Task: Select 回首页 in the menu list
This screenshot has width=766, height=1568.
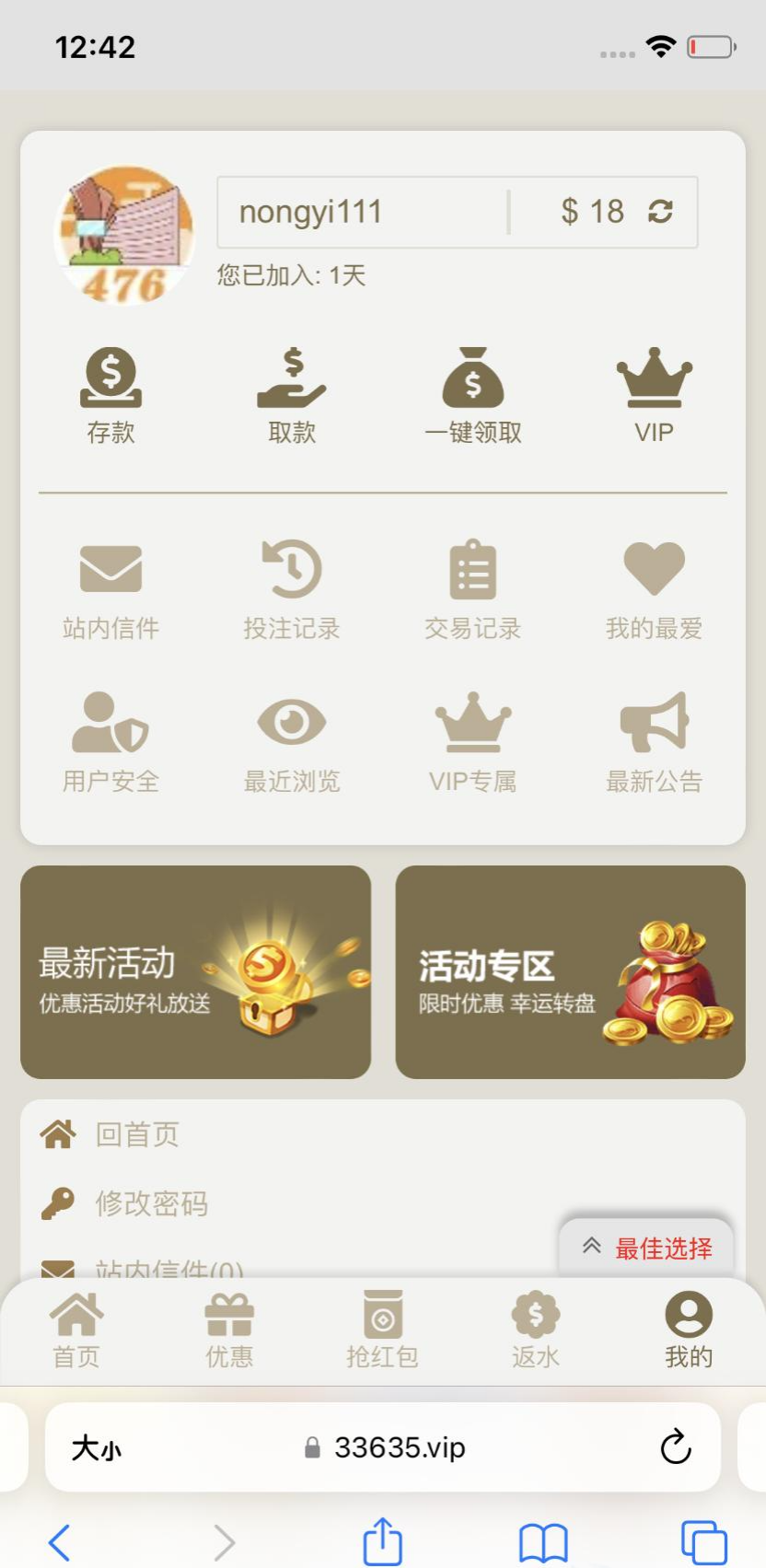Action: [x=136, y=1134]
